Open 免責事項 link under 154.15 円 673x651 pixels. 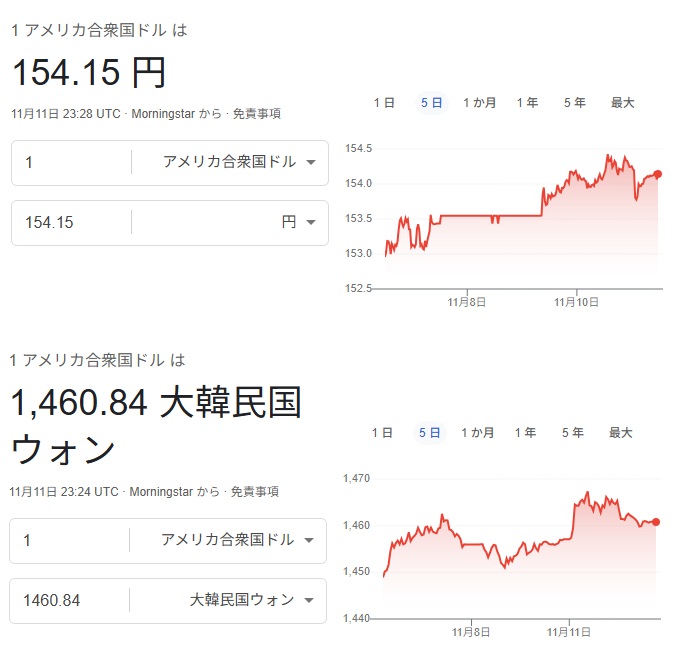pos(256,114)
